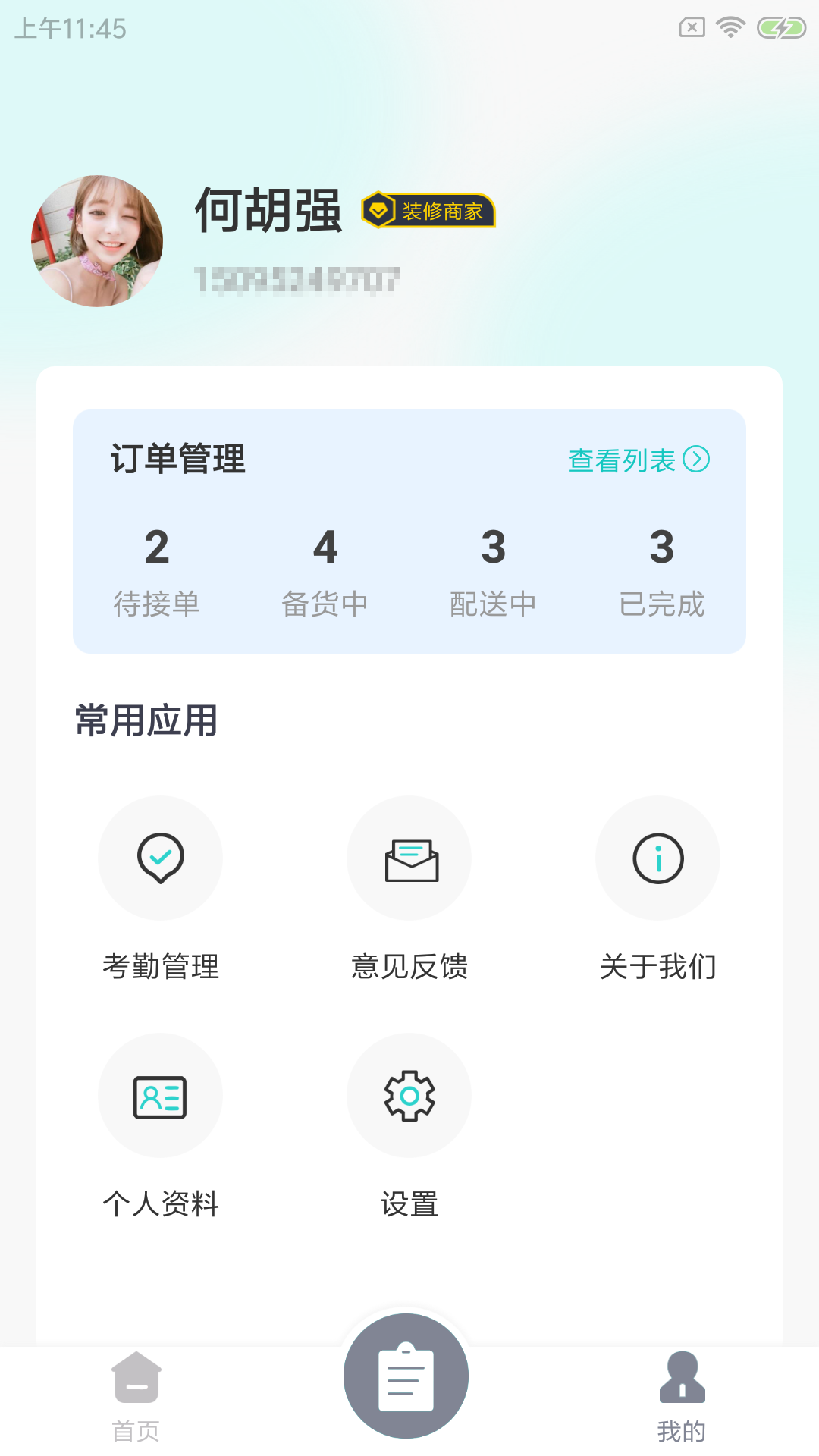Screen dimensions: 819x1456
Task: Tap the home icon above 首页
Action: 136,1382
